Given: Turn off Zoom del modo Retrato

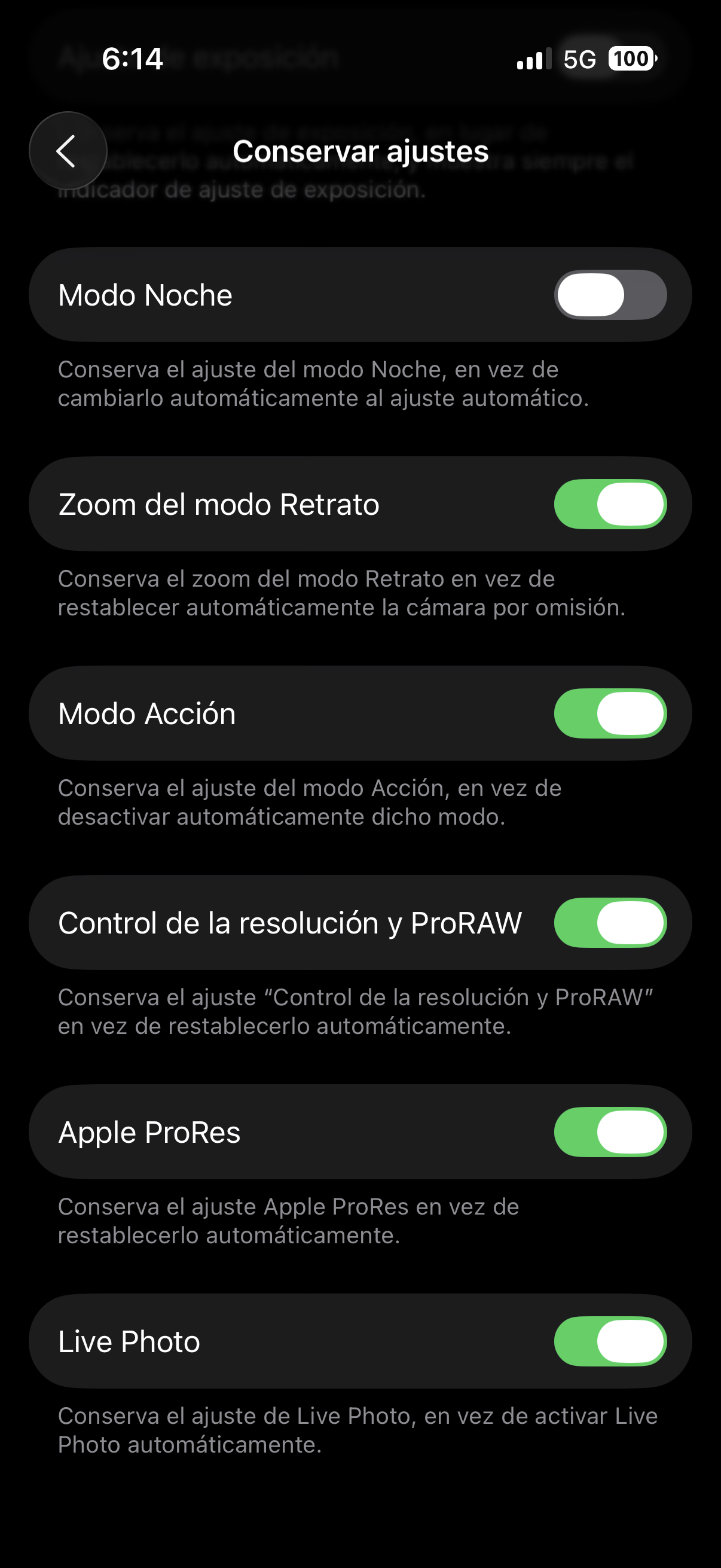Looking at the screenshot, I should click(x=610, y=505).
